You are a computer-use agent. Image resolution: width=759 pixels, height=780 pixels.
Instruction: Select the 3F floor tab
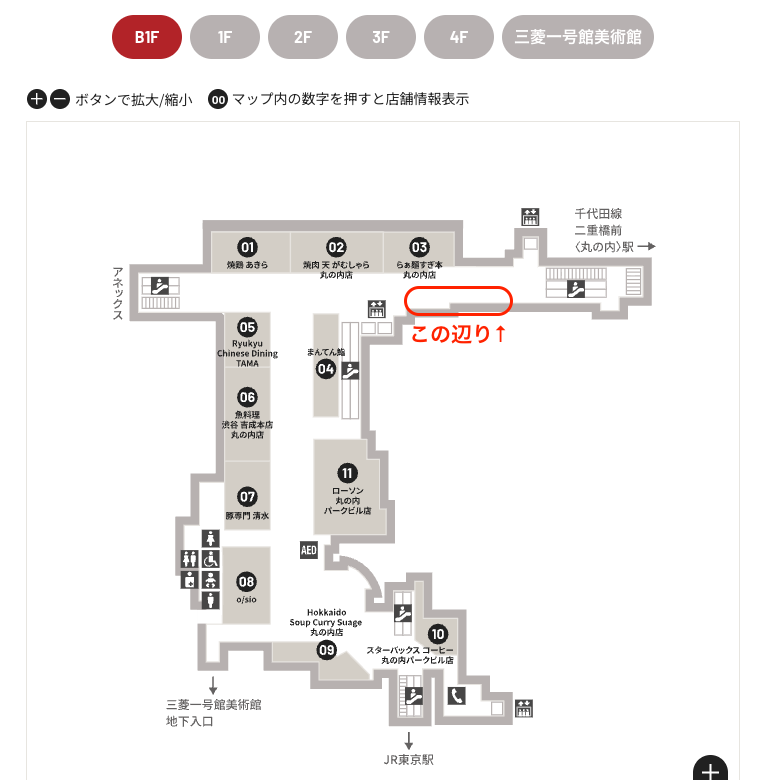pyautogui.click(x=381, y=38)
